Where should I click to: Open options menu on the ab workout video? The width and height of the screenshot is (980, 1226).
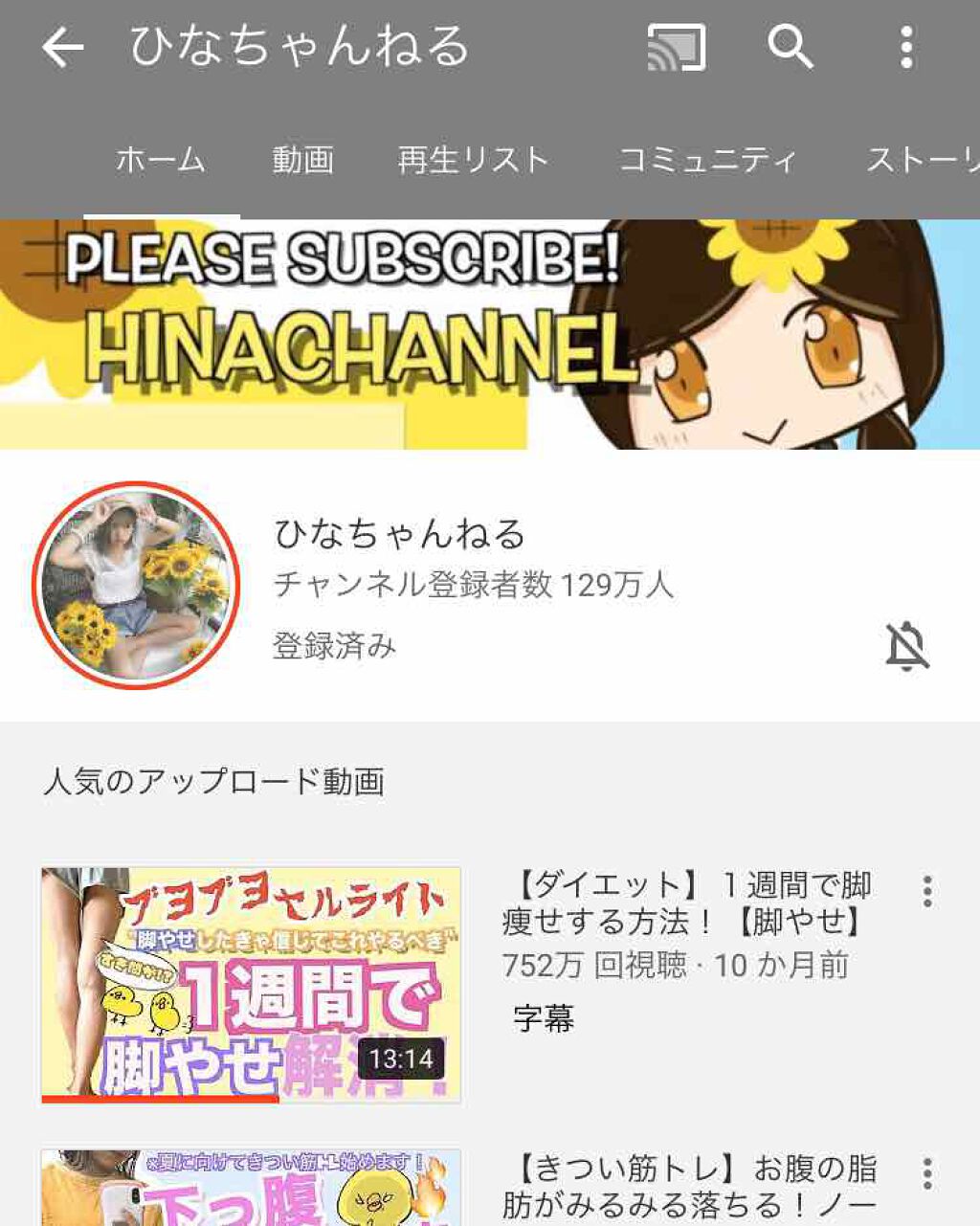pyautogui.click(x=926, y=1170)
